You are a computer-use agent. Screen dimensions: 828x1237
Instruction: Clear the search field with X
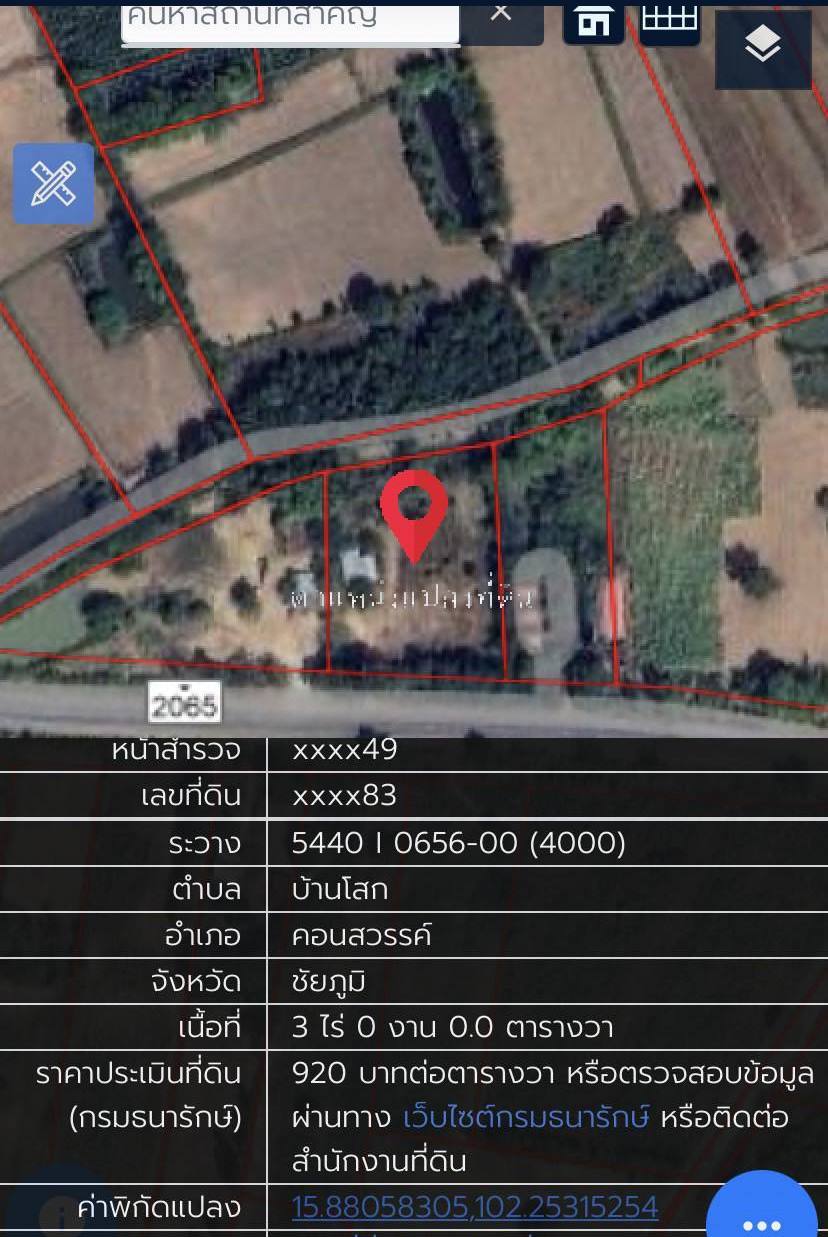pyautogui.click(x=501, y=14)
